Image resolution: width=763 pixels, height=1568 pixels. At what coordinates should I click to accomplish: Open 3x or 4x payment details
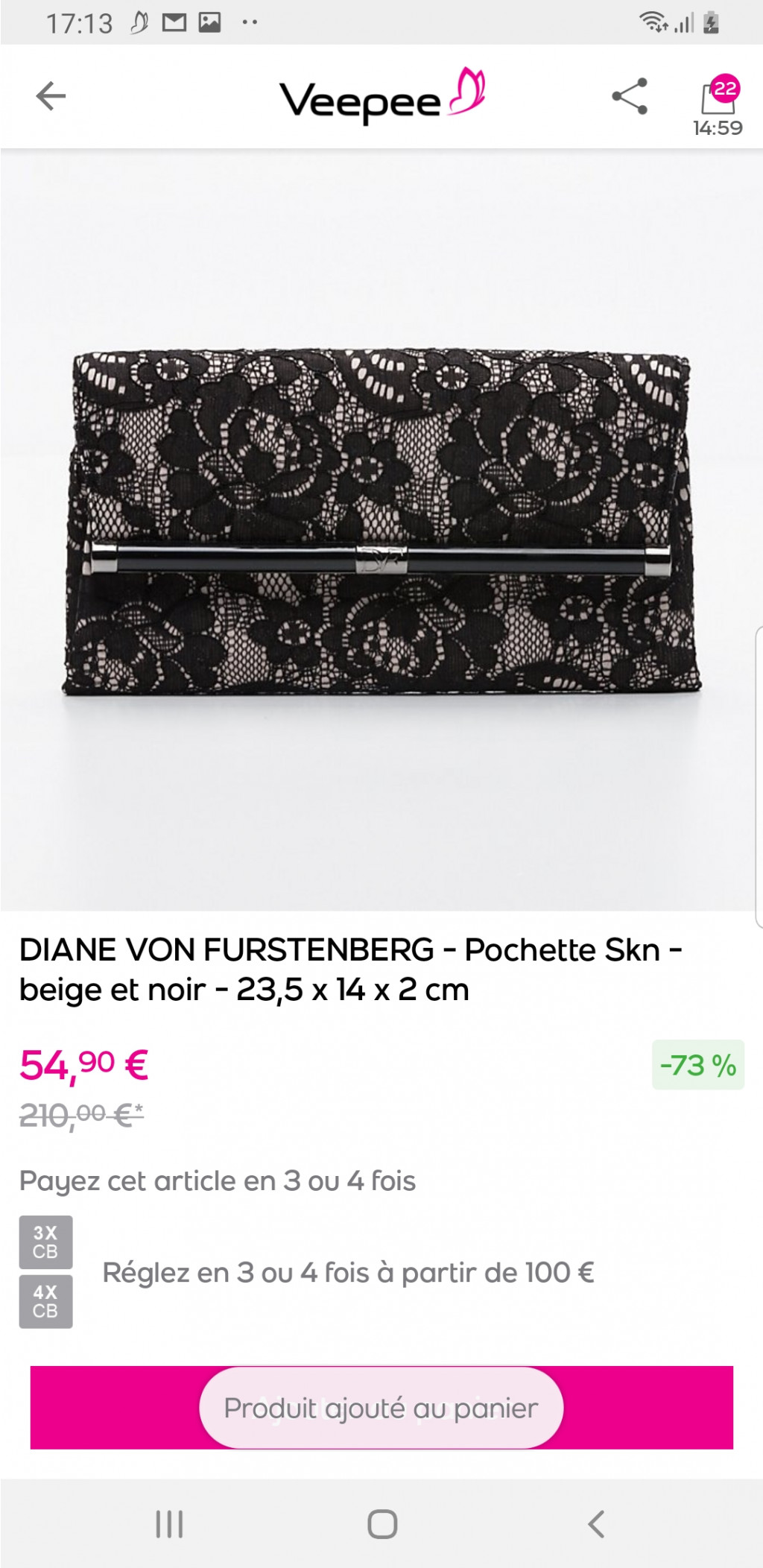(347, 1273)
